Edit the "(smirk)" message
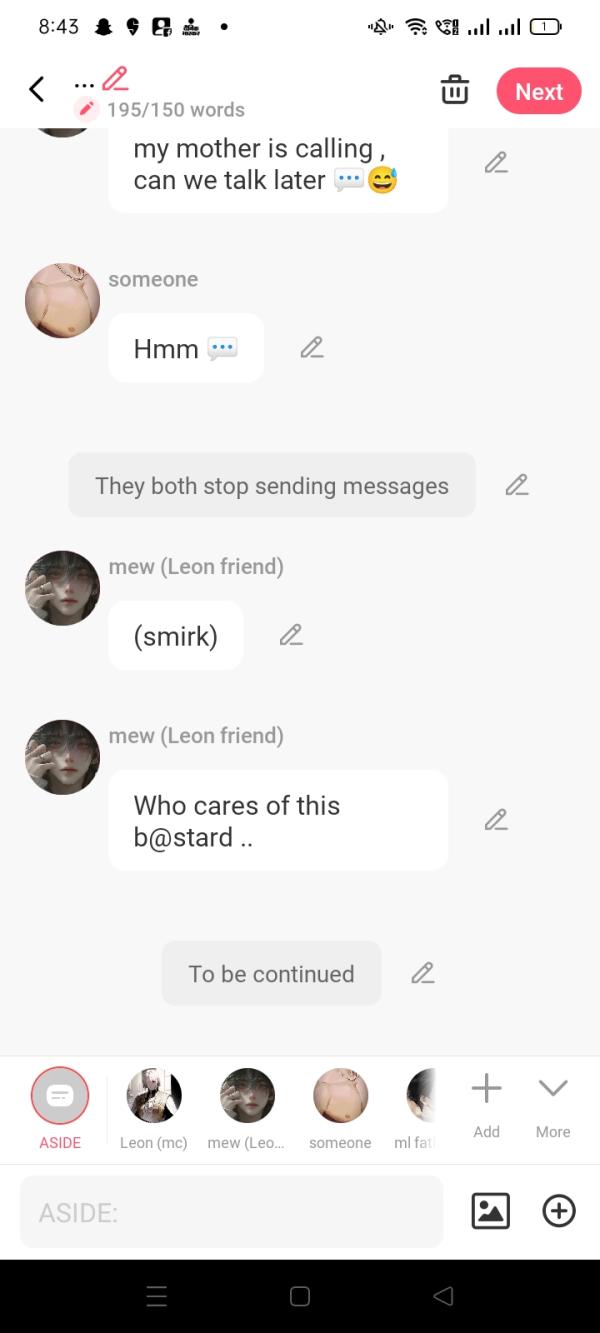Screen dimensions: 600x1333 pyautogui.click(x=291, y=635)
